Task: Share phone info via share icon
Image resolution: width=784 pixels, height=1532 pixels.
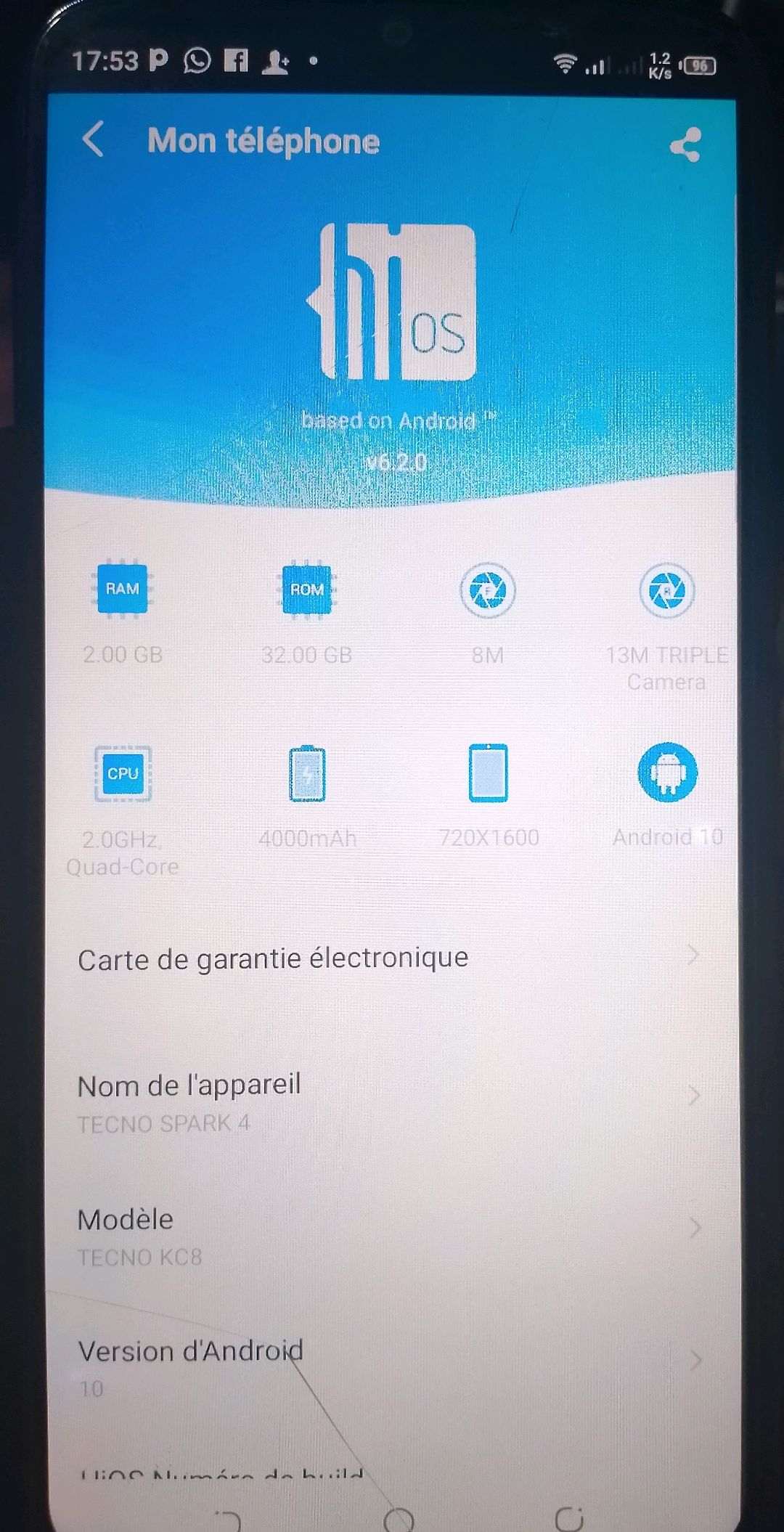Action: pyautogui.click(x=685, y=144)
